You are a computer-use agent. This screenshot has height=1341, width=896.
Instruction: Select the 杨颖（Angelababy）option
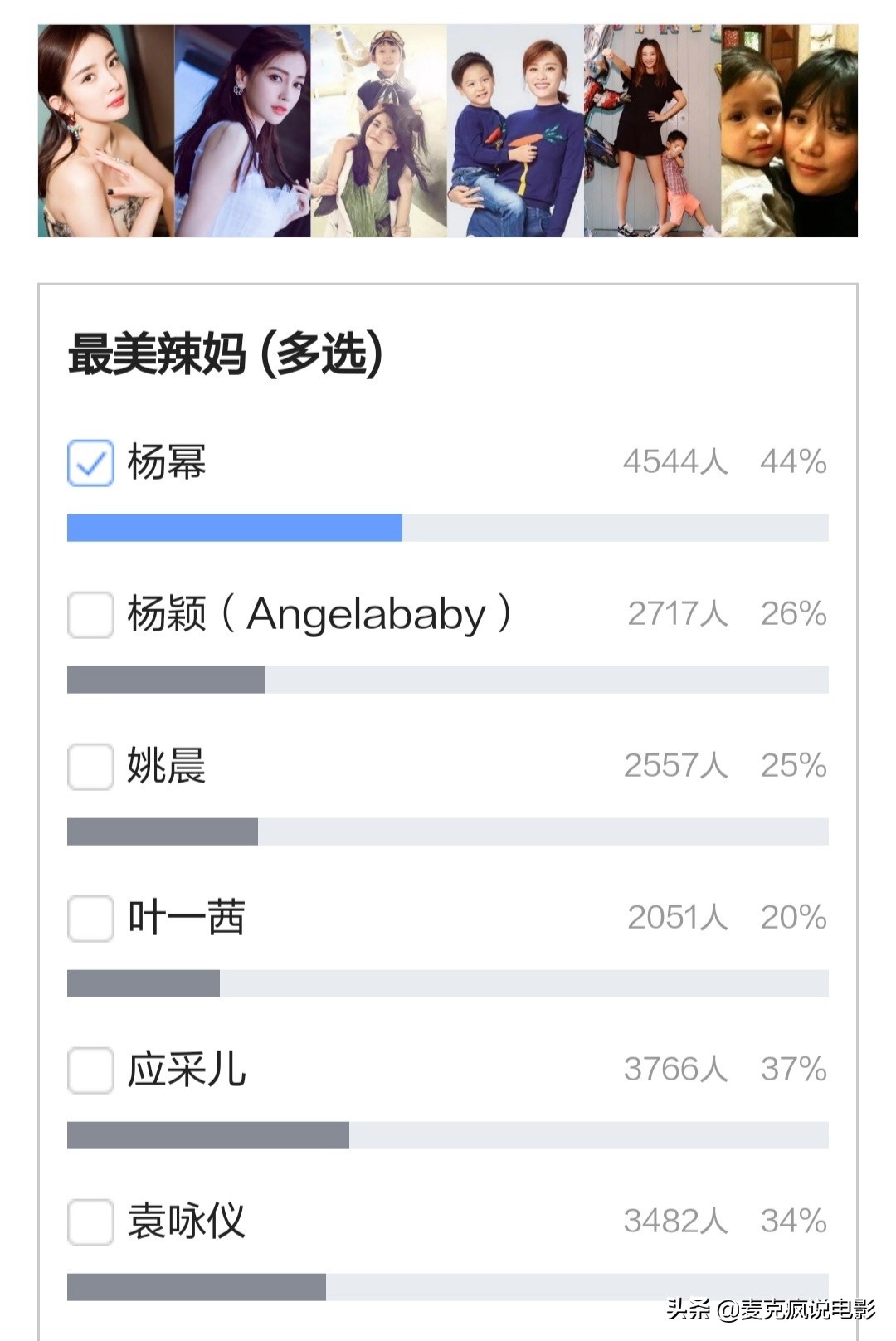(90, 614)
